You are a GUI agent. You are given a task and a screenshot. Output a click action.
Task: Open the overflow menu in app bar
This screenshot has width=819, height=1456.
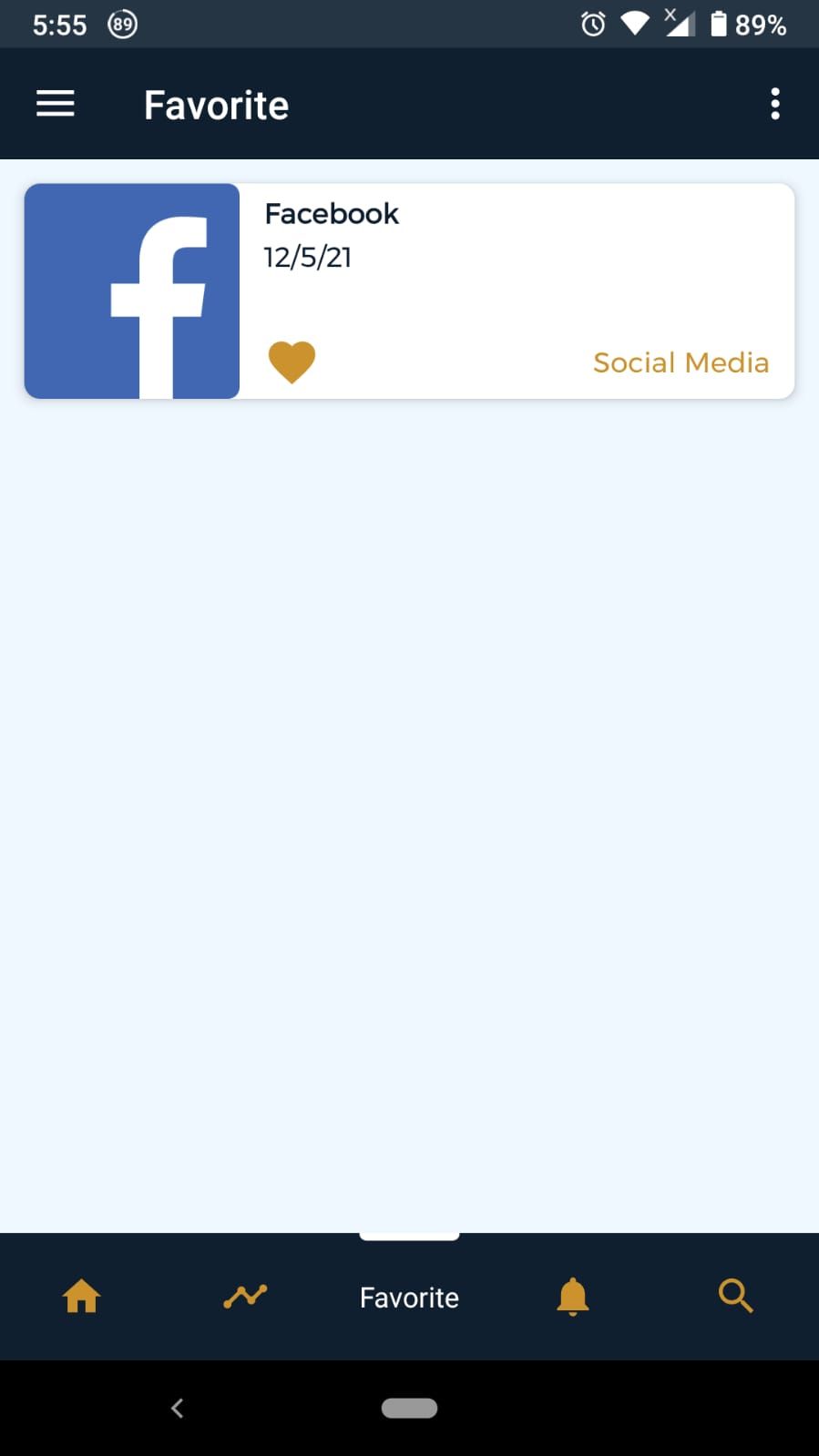point(775,104)
